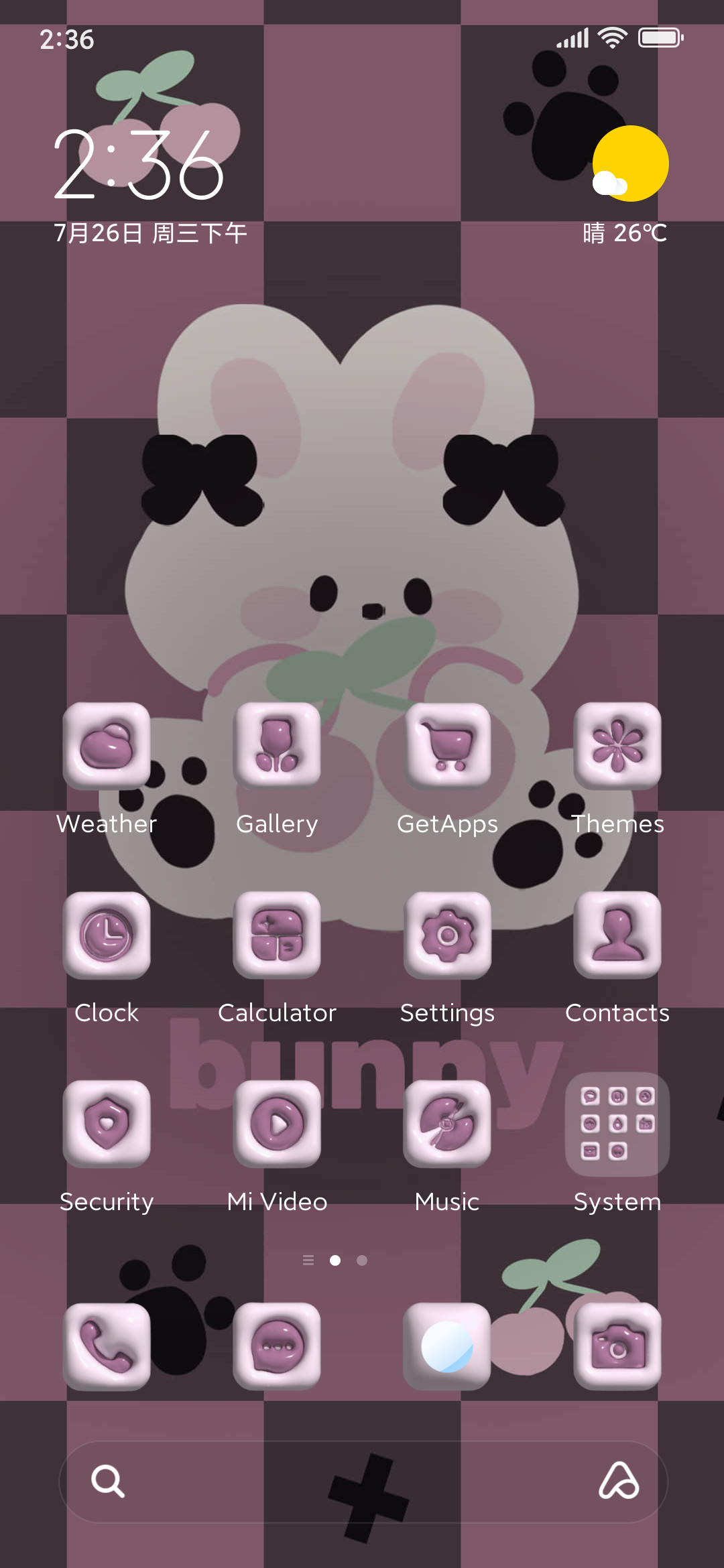The image size is (724, 1568).
Task: Launch the browser icon in the dock
Action: (x=447, y=1346)
